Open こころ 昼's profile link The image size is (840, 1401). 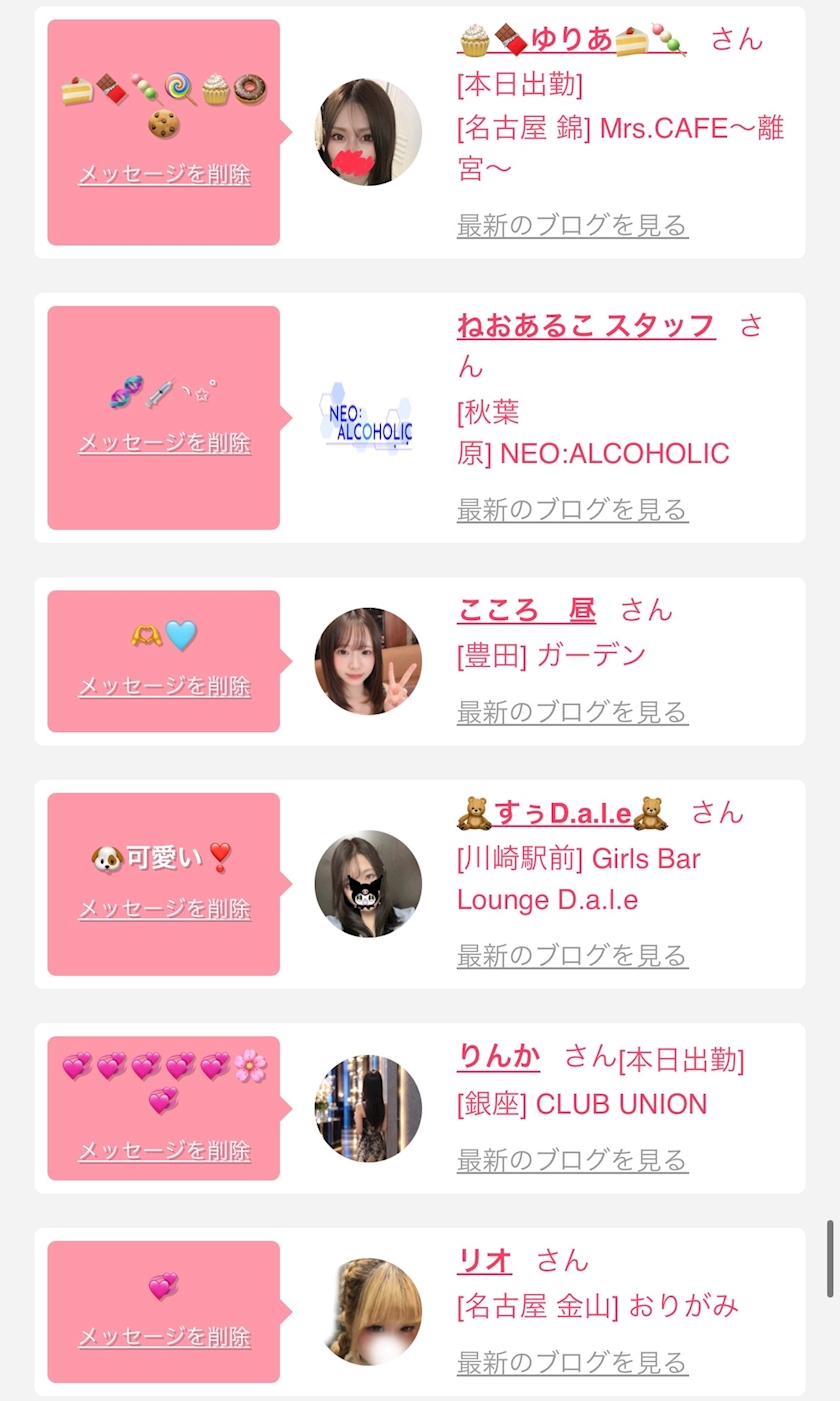click(526, 609)
